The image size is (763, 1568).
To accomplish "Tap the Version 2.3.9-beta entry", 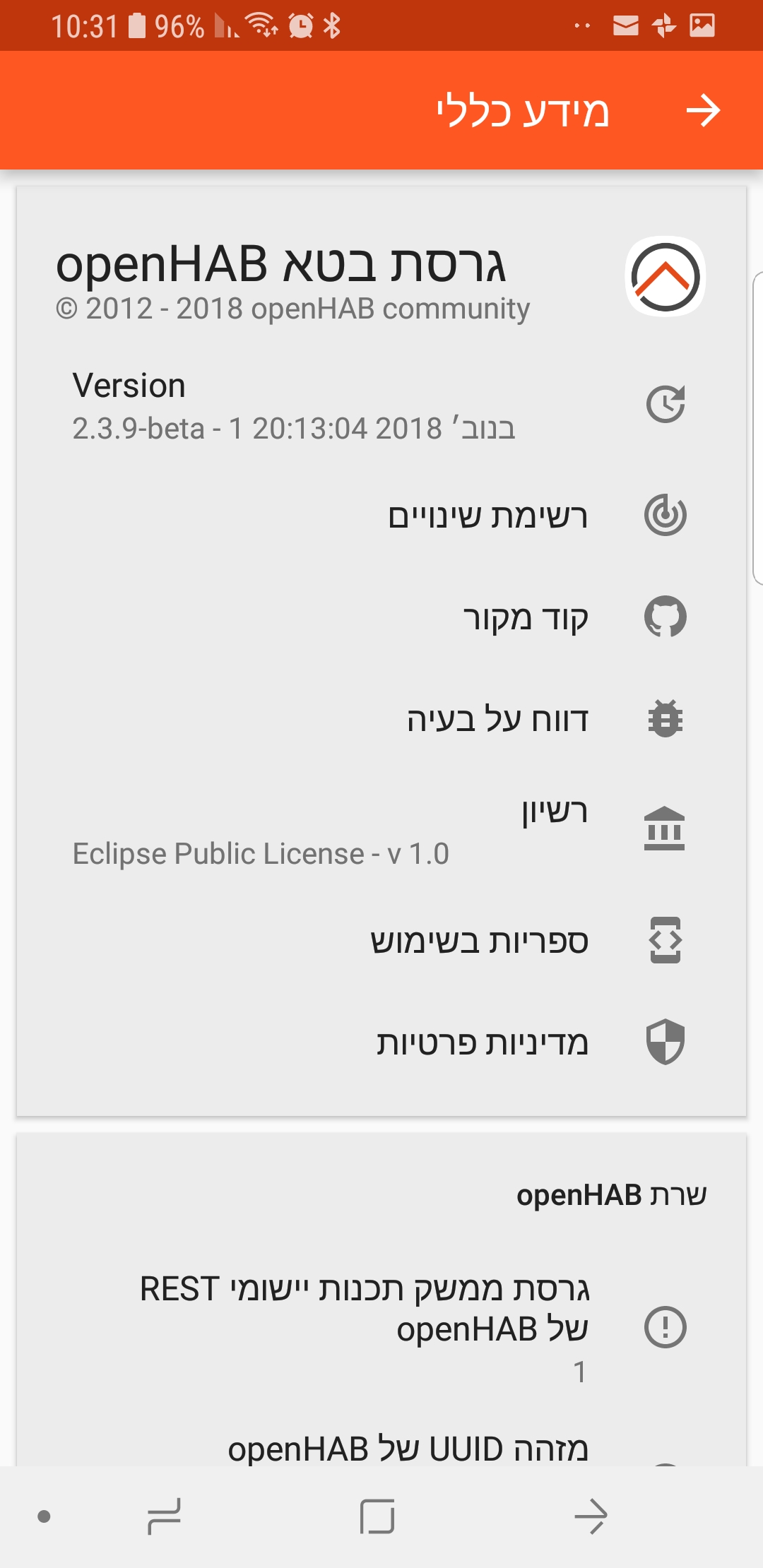I will (297, 406).
